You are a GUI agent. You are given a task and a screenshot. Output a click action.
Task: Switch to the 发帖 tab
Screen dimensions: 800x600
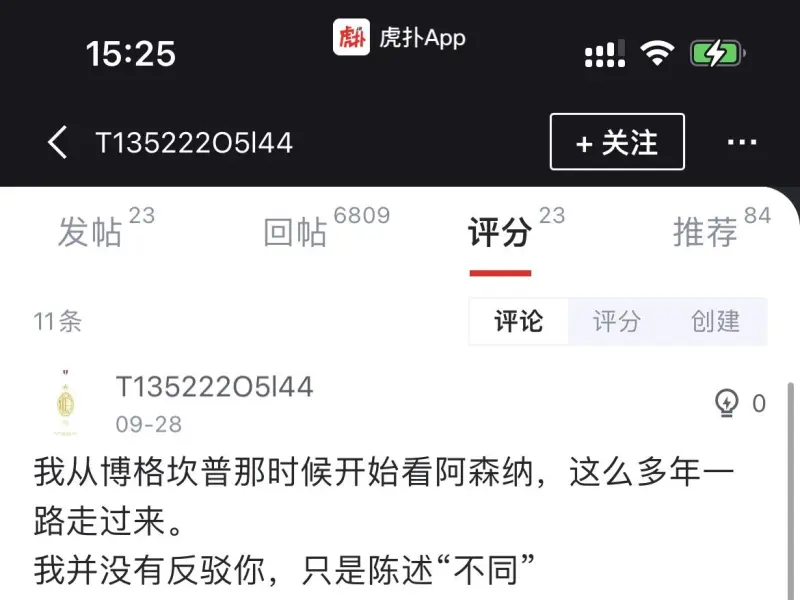(x=90, y=232)
